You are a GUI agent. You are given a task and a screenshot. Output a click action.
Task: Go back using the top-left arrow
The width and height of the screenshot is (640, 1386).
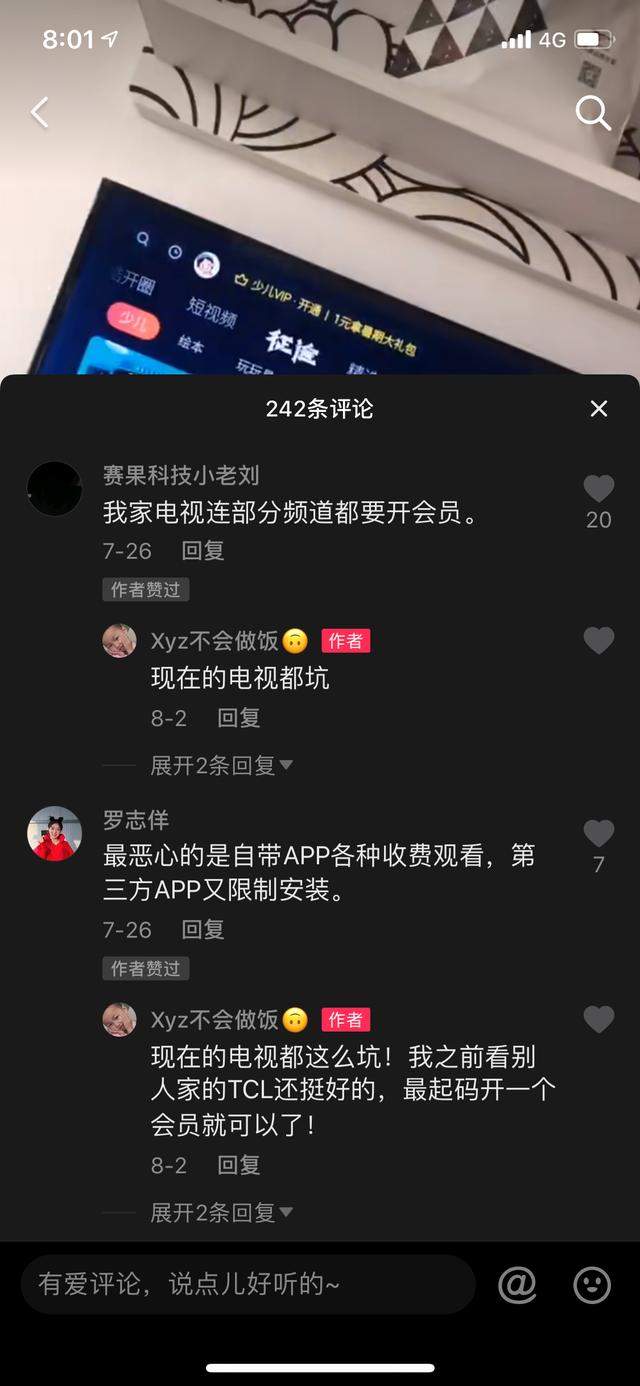[x=40, y=112]
